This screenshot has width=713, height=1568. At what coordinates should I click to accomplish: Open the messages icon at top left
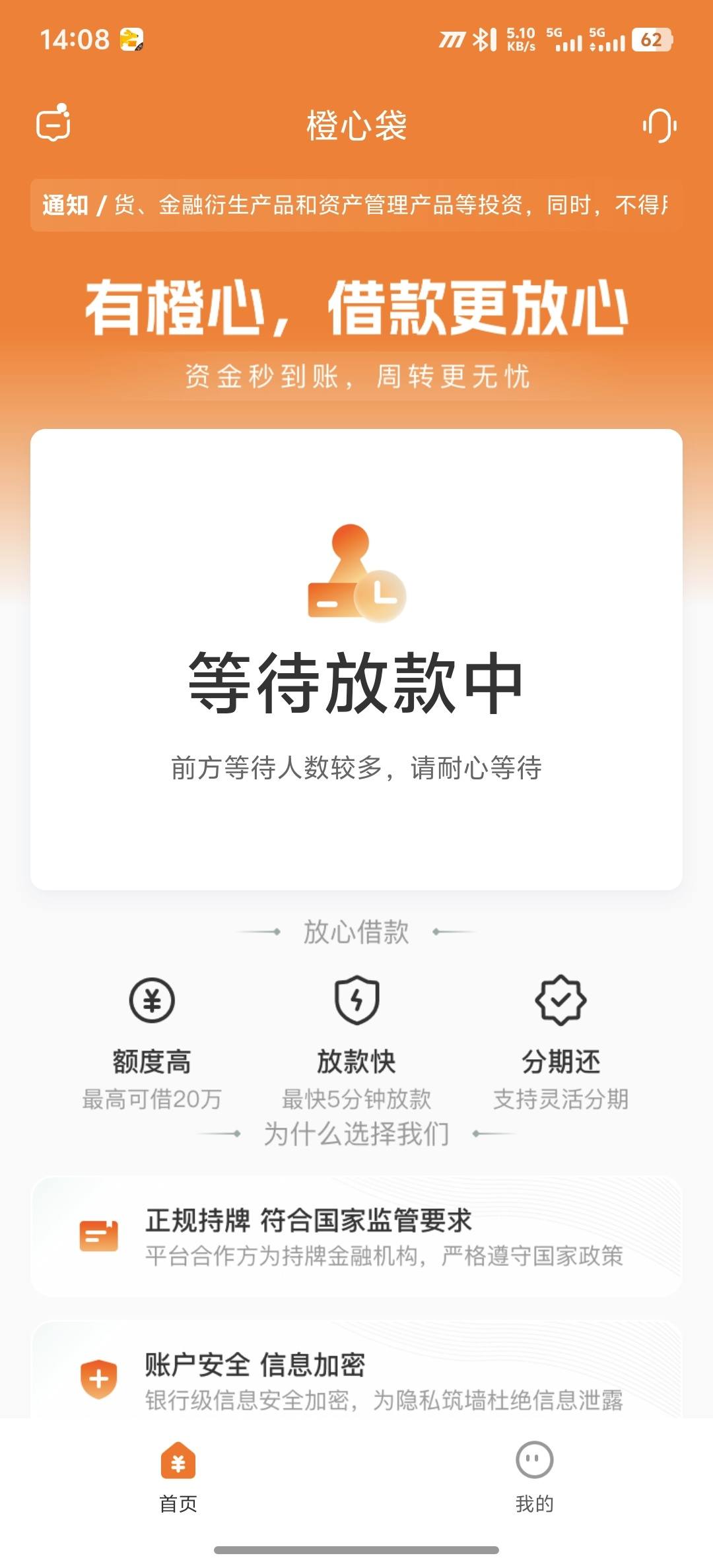coord(53,123)
